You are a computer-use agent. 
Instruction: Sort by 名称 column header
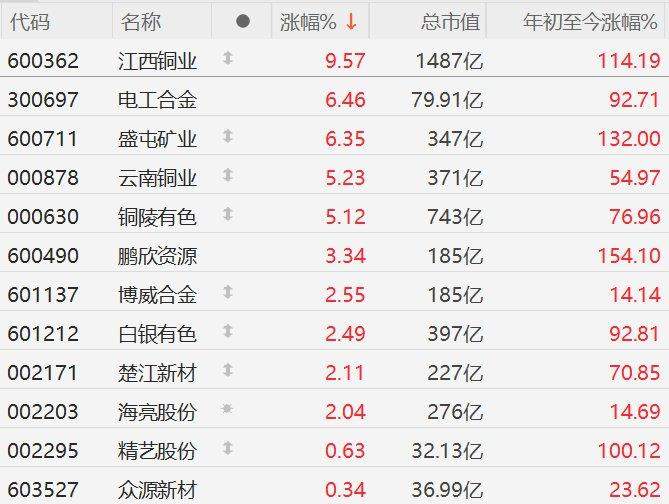(140, 21)
